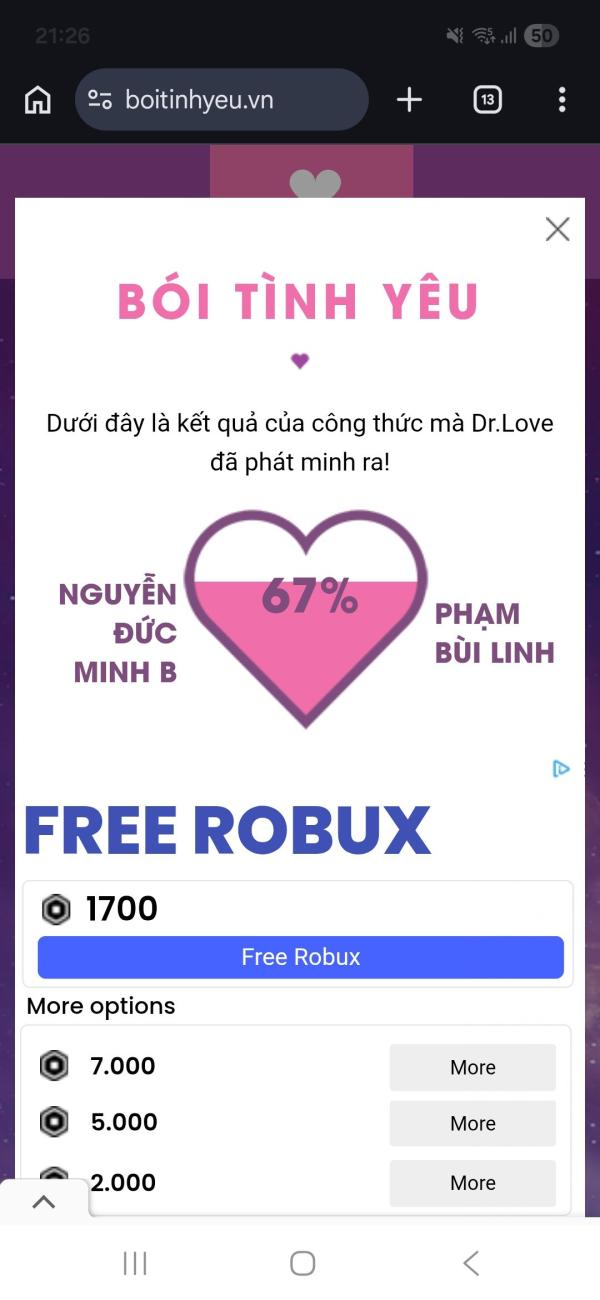
Task: Expand the bottom panel with the up chevron
Action: (44, 1203)
